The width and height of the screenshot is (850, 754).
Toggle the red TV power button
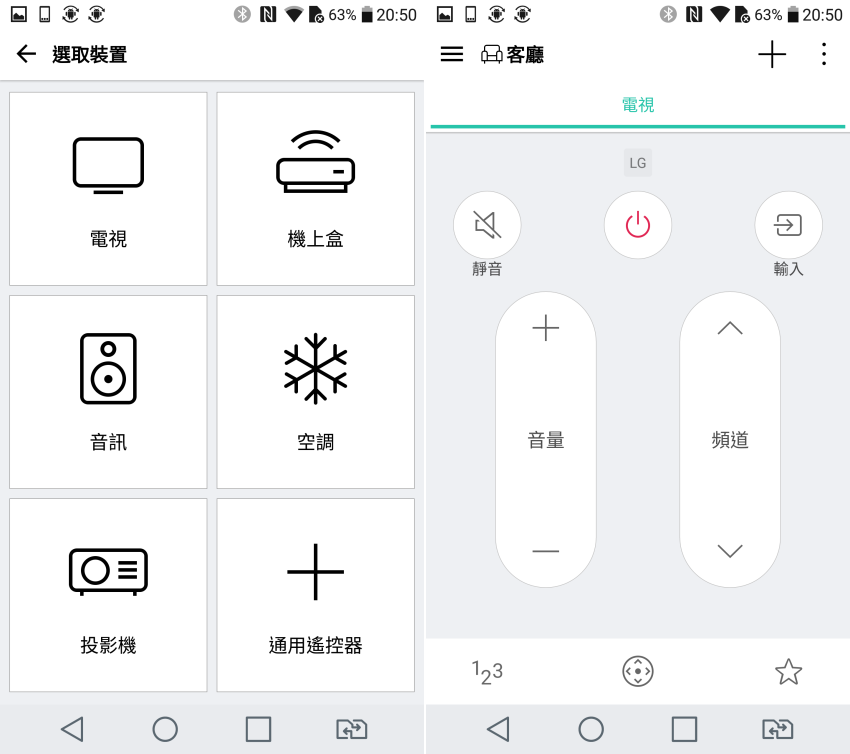coord(637,225)
